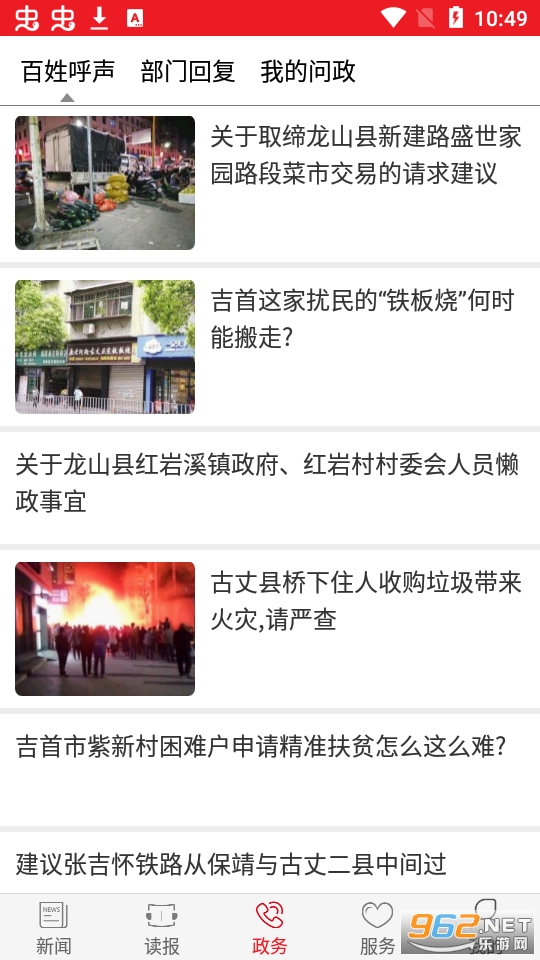View the 古丈县桥下火灾 post
The height and width of the screenshot is (960, 540).
[270, 629]
